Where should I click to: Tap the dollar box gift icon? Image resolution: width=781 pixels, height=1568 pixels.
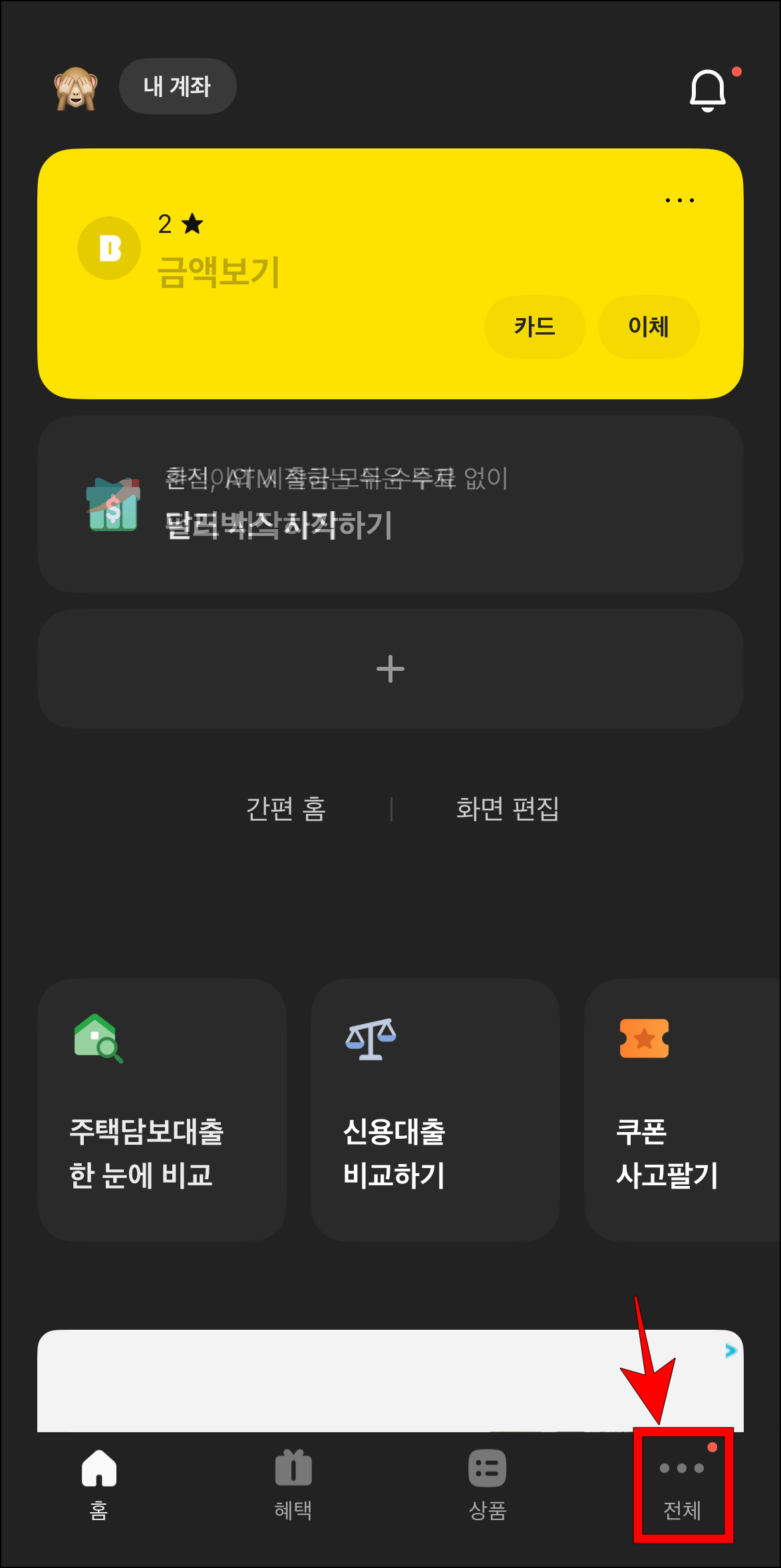tap(113, 504)
